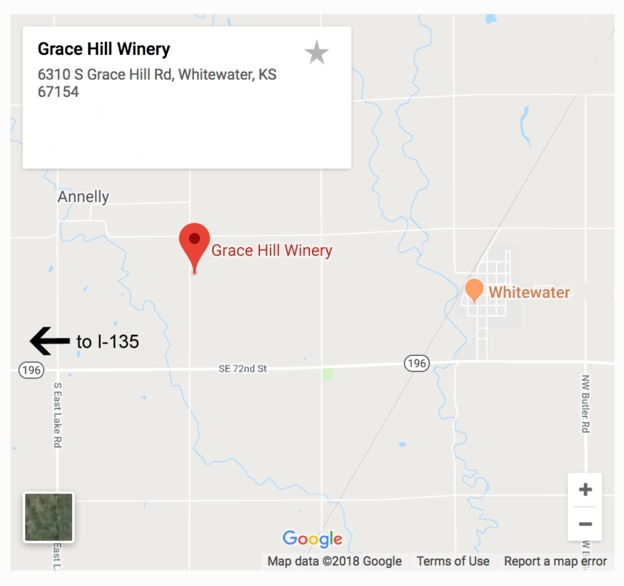The image size is (624, 586).
Task: Open the Terms of Use link
Action: (453, 561)
